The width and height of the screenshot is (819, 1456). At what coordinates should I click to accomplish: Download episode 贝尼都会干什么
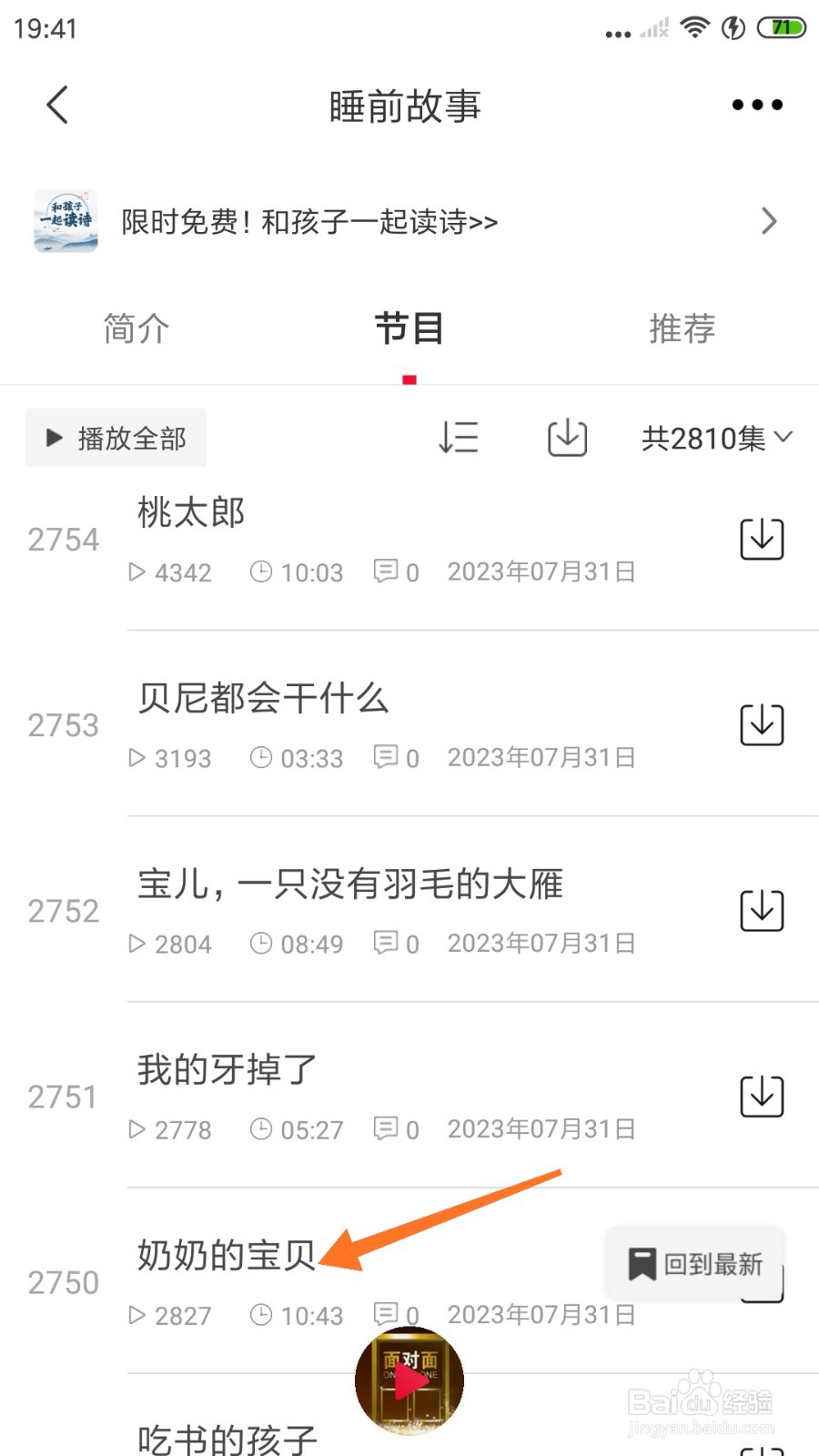point(761,724)
